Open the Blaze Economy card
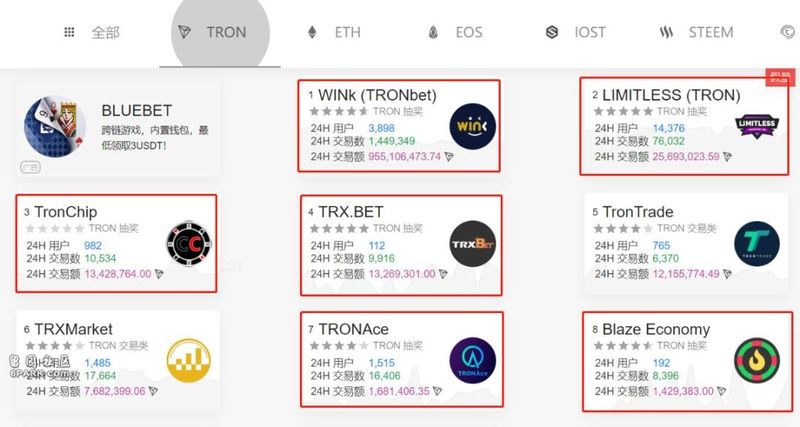This screenshot has width=800, height=427. coord(684,360)
